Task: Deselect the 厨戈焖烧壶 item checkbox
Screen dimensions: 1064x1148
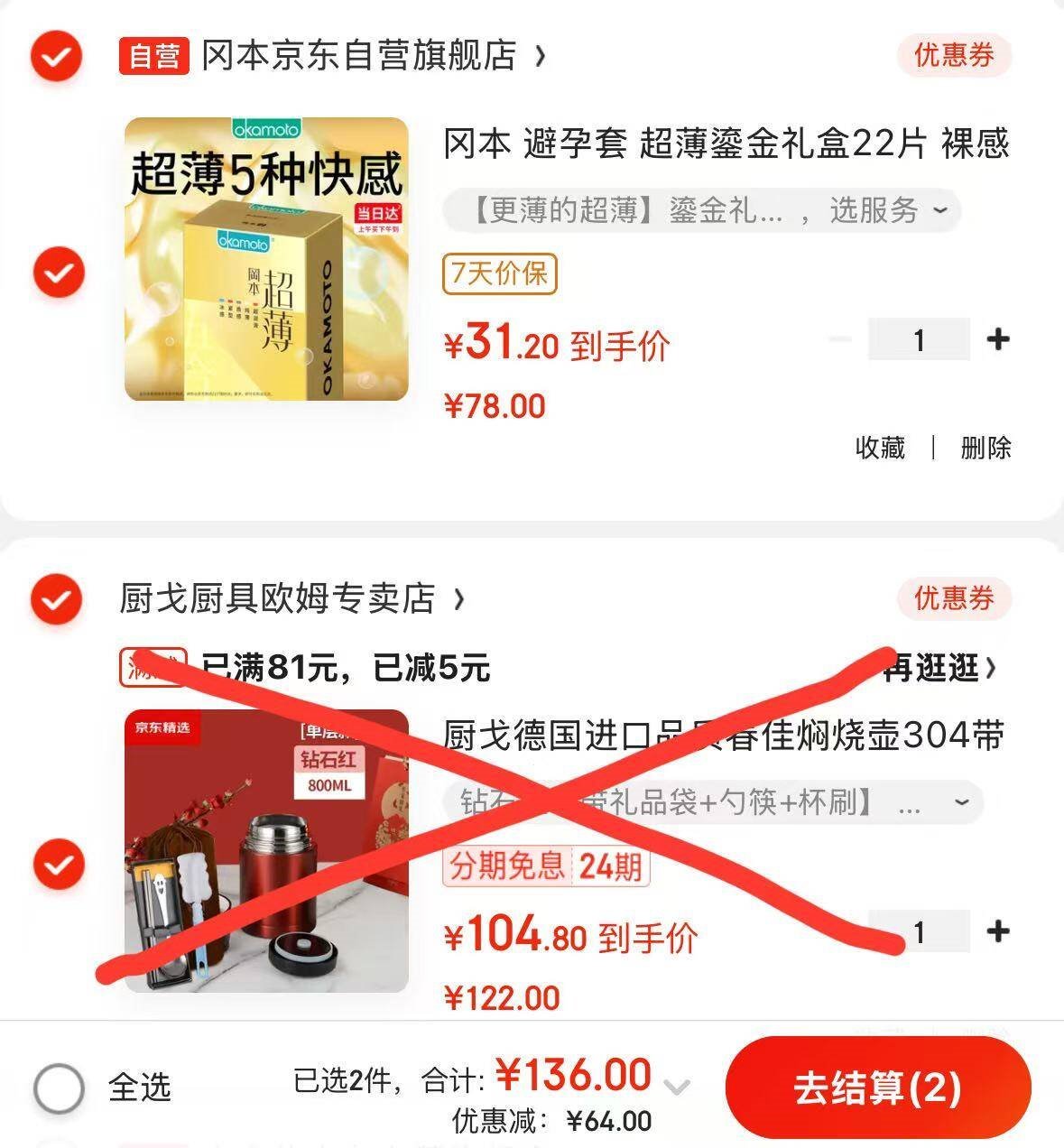Action: coord(59,865)
